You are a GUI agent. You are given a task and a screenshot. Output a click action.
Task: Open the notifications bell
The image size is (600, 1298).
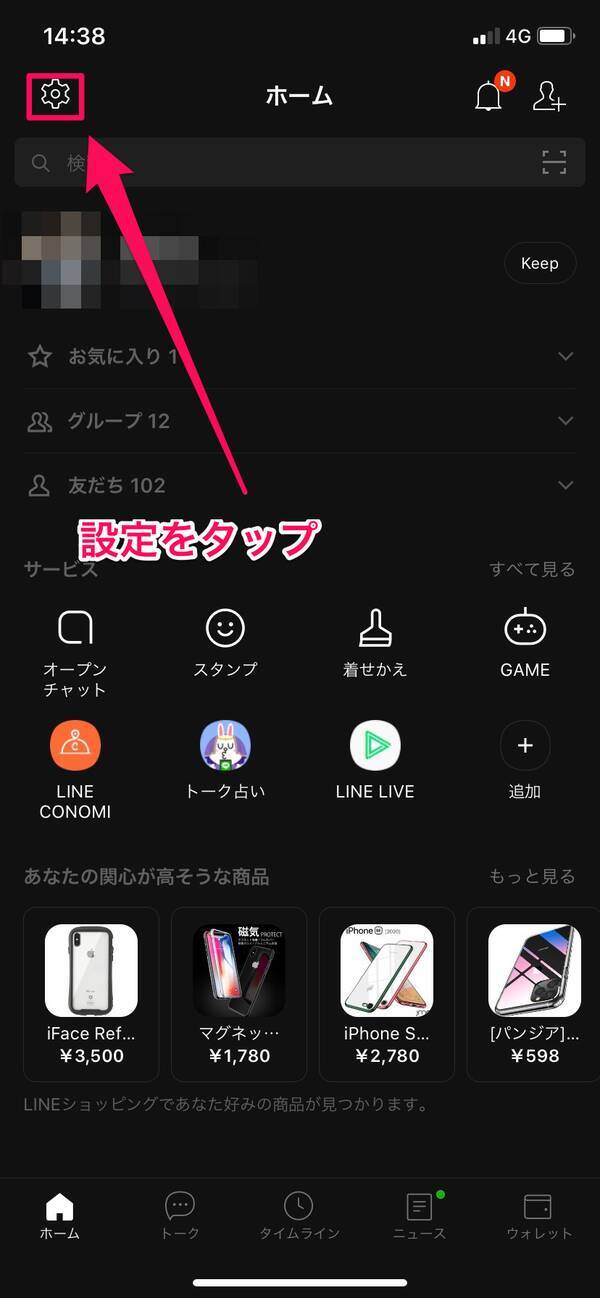(x=488, y=96)
